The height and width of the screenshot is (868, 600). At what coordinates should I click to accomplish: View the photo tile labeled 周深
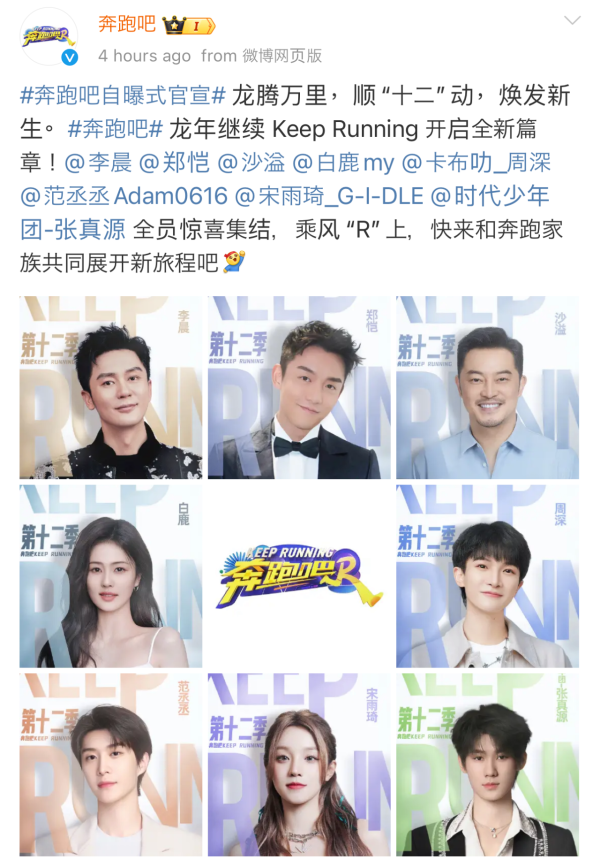click(x=487, y=576)
